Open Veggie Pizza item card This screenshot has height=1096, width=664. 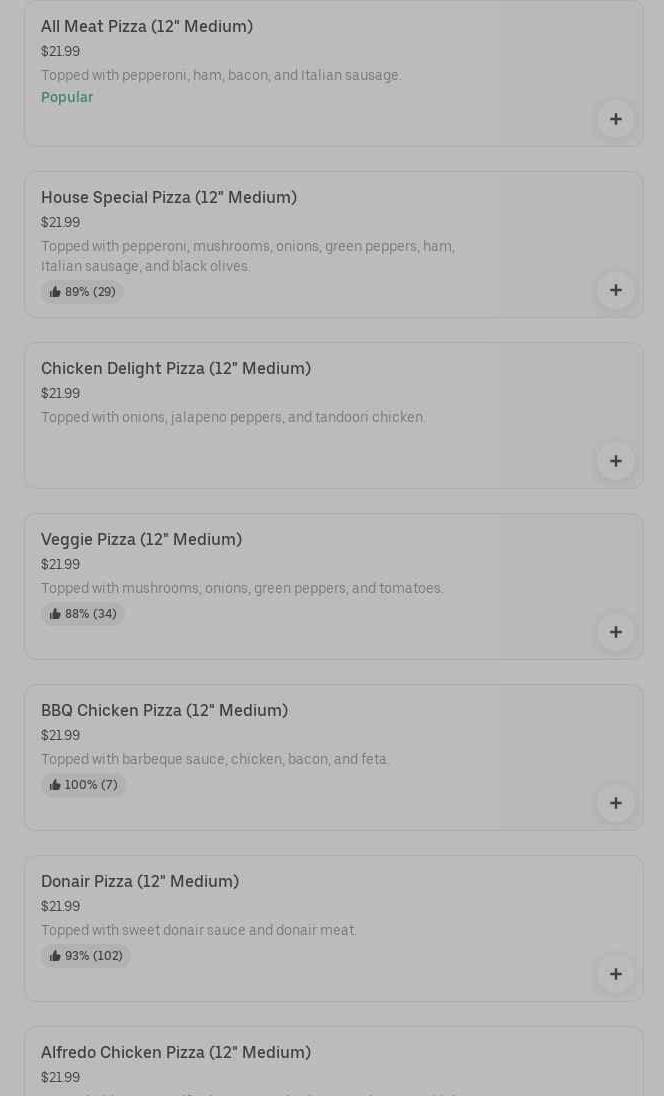pos(333,586)
